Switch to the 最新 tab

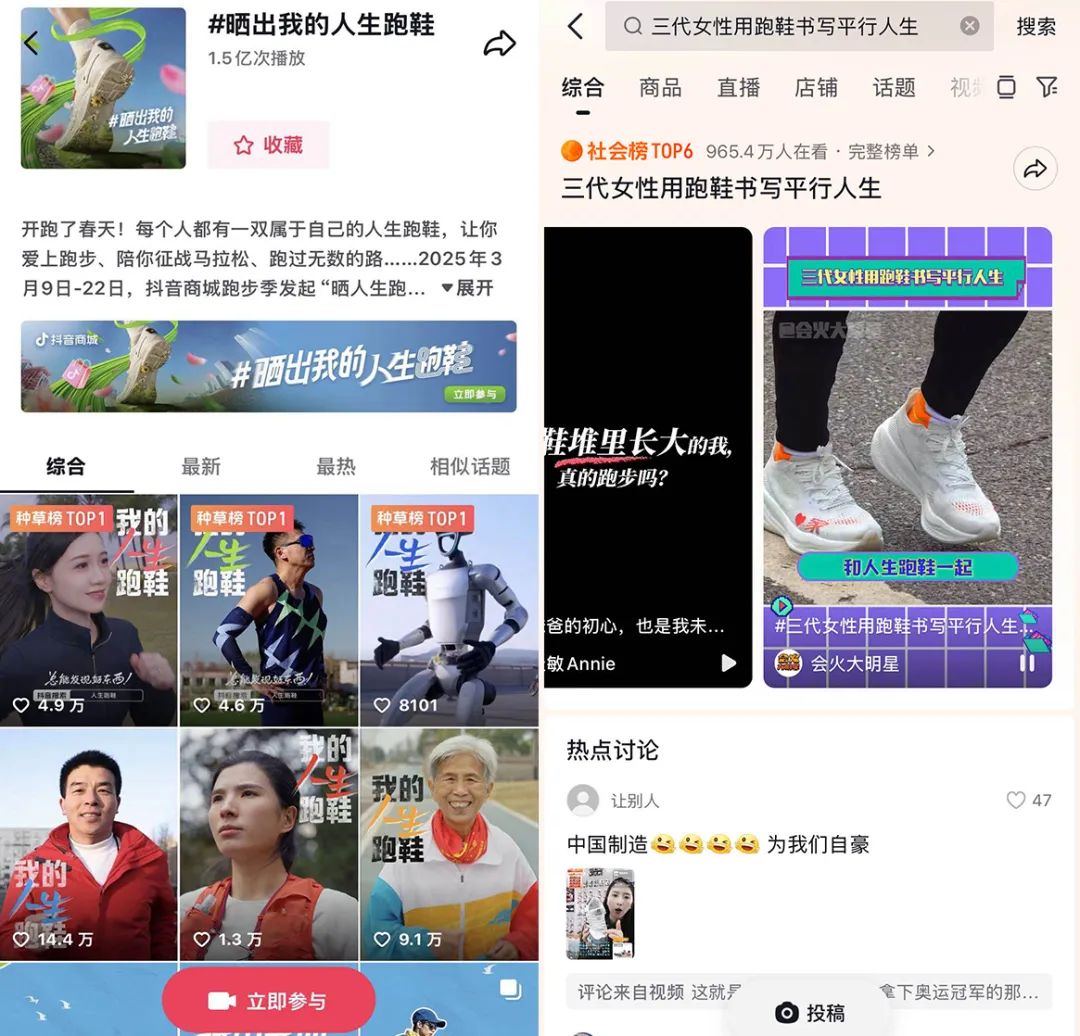pos(201,466)
